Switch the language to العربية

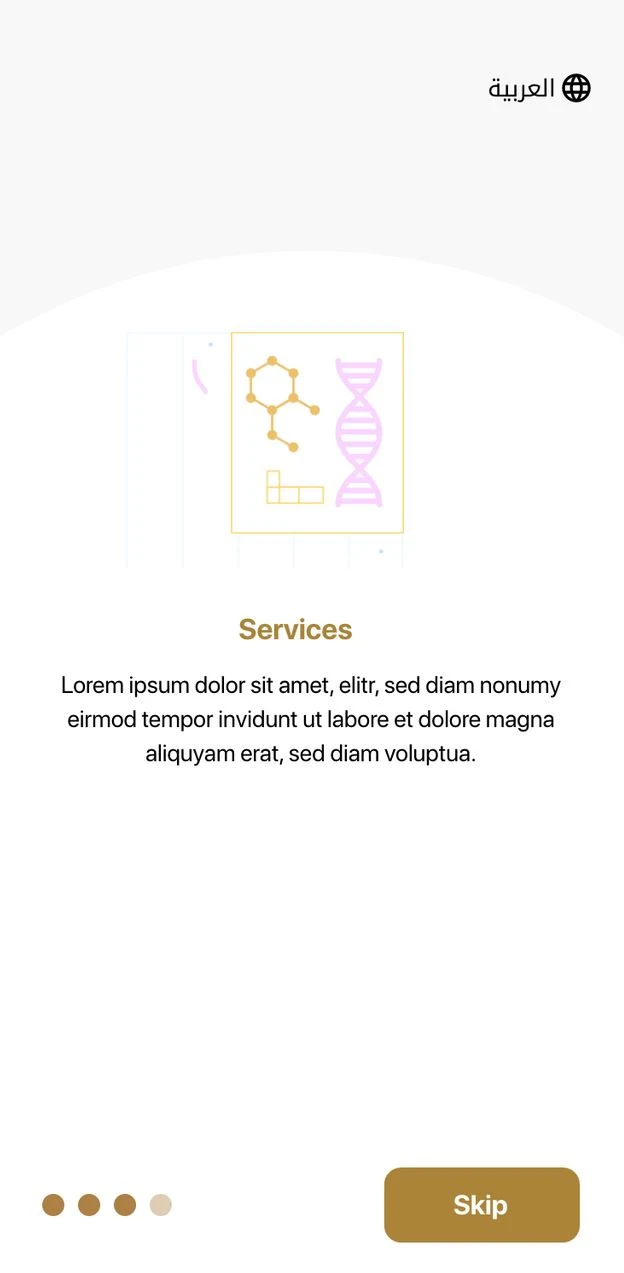click(539, 88)
